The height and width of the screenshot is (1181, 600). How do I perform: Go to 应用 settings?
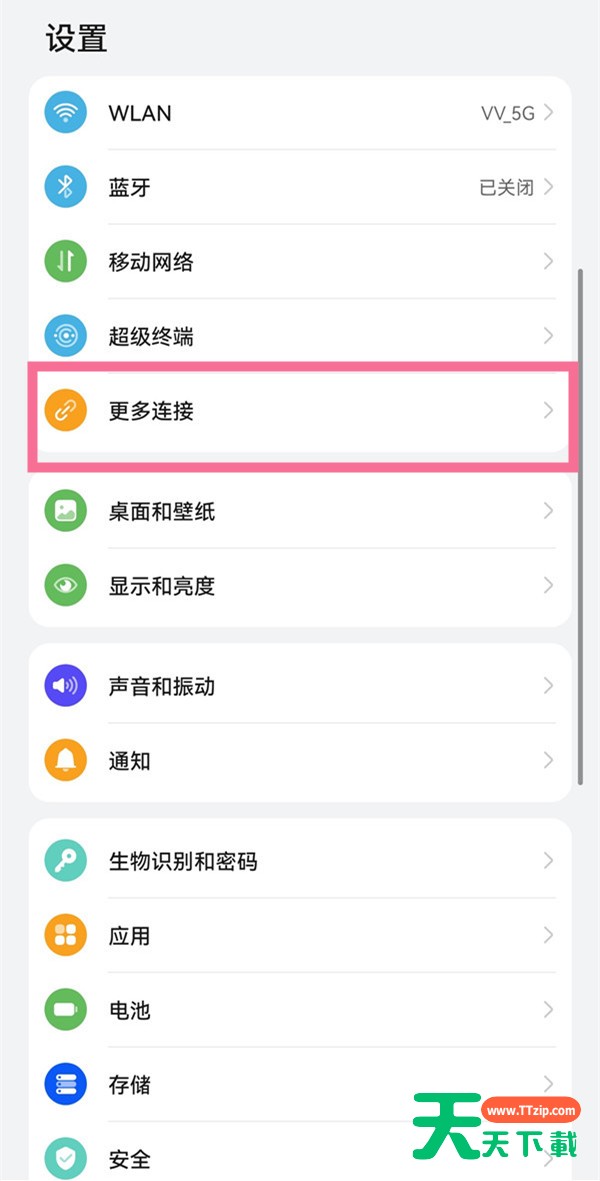tap(300, 935)
